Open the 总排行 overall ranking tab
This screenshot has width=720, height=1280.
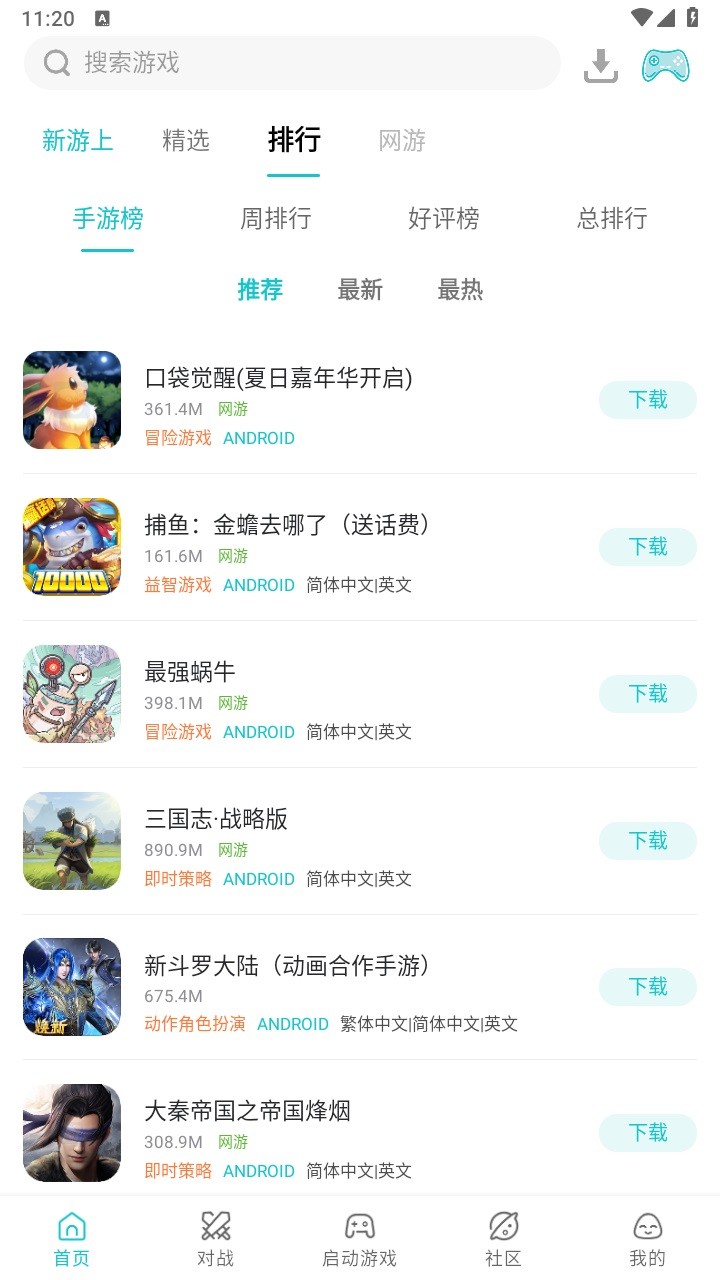coord(612,219)
